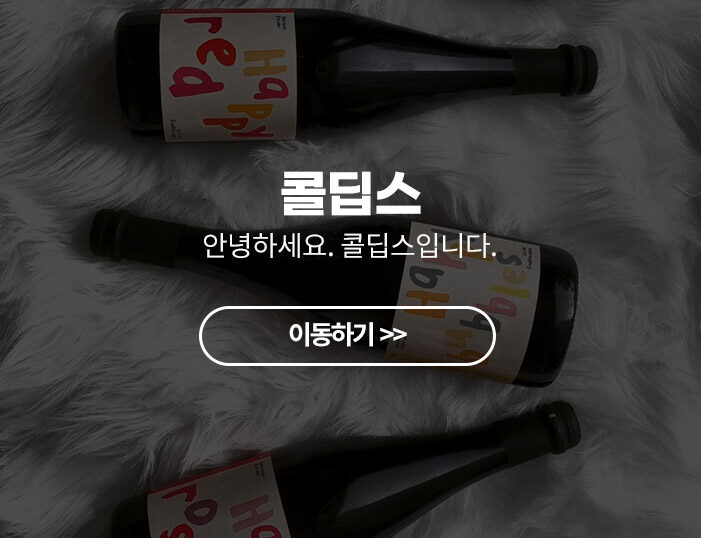Tap the 이동하기 >> button
Screen dimensions: 701x538
tap(347, 335)
